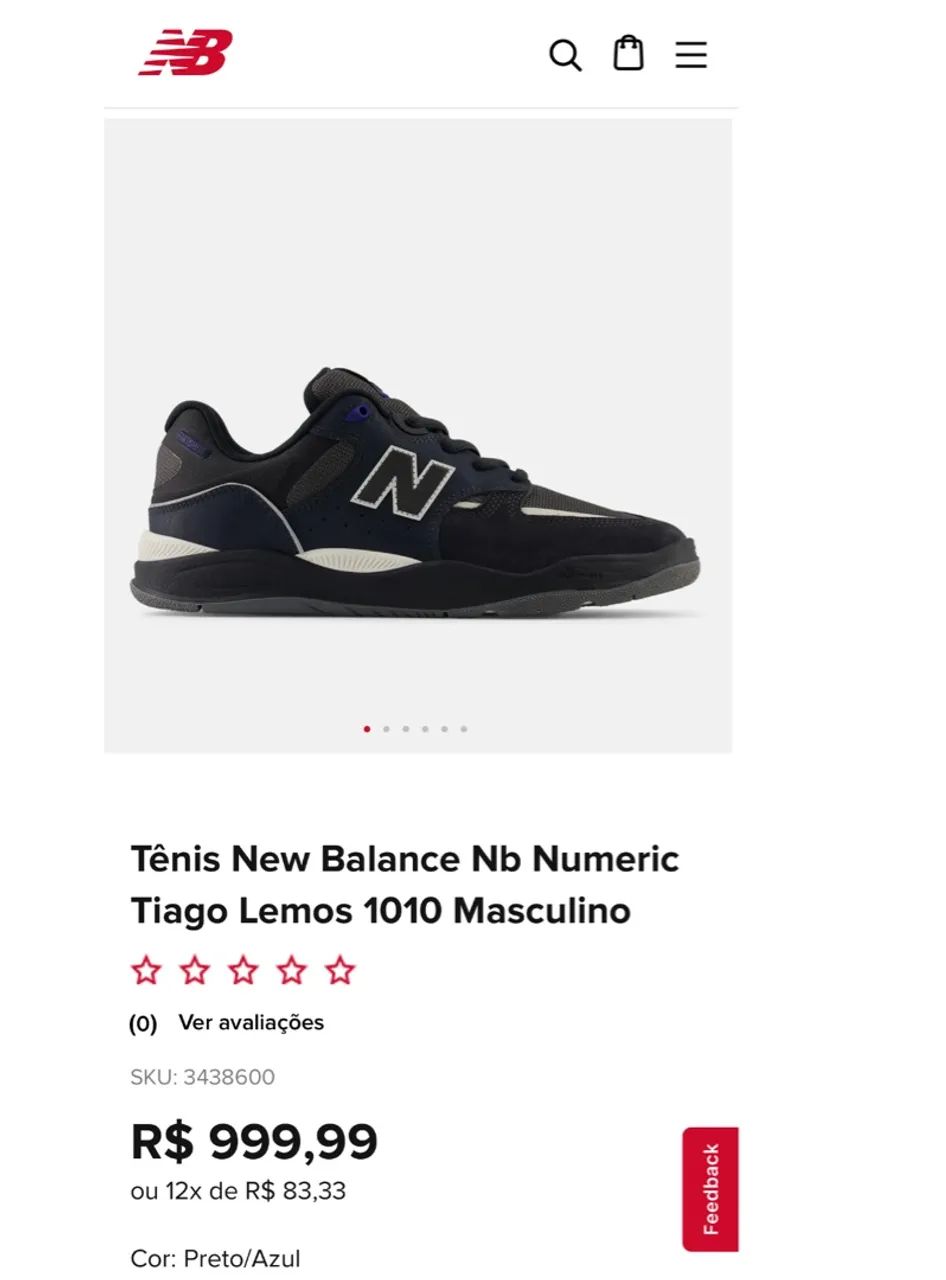946x1280 pixels.
Task: Click the SKU 3438600 text
Action: (x=203, y=1077)
